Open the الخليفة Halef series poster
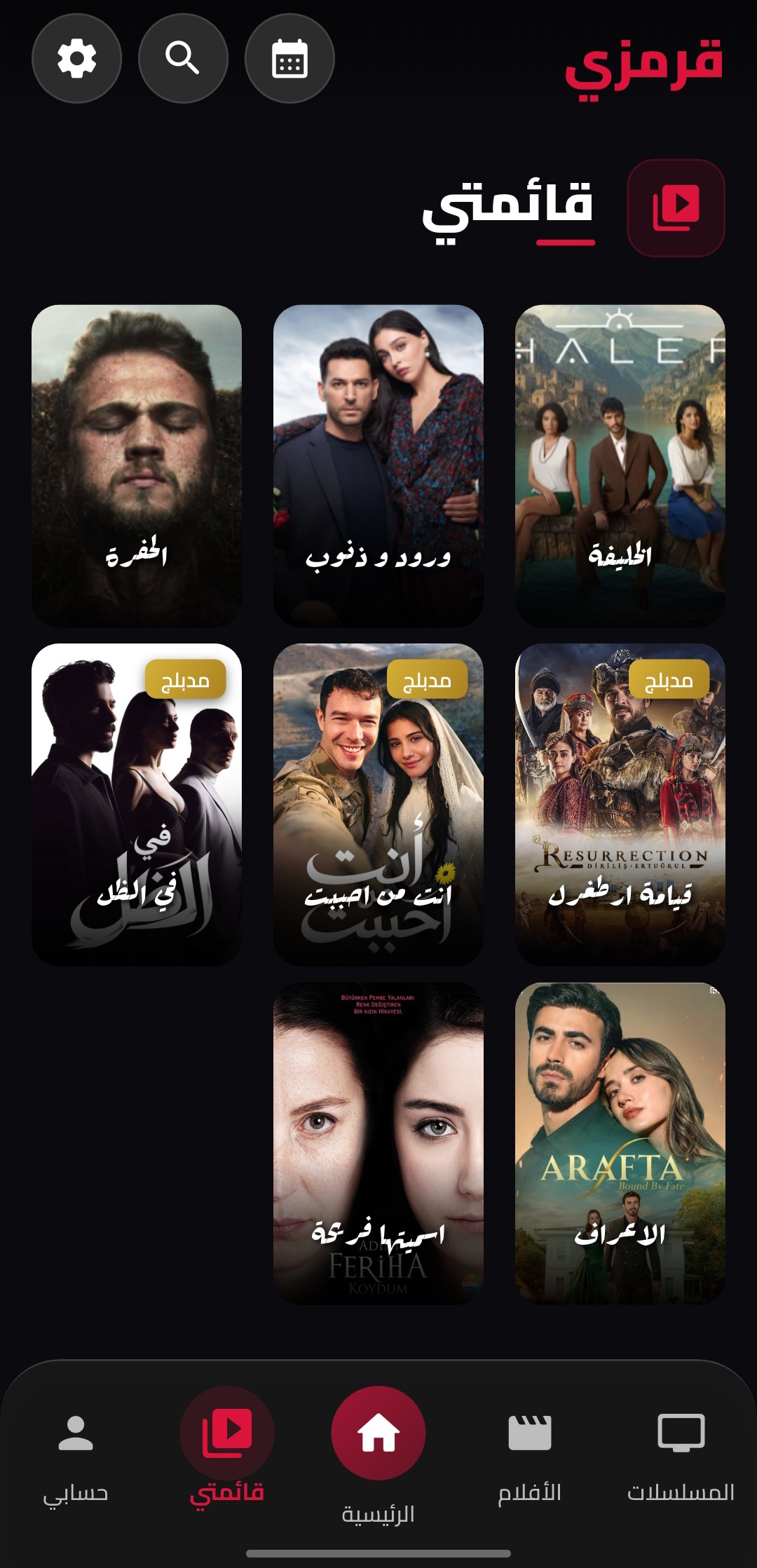Image resolution: width=757 pixels, height=1568 pixels. coord(619,463)
